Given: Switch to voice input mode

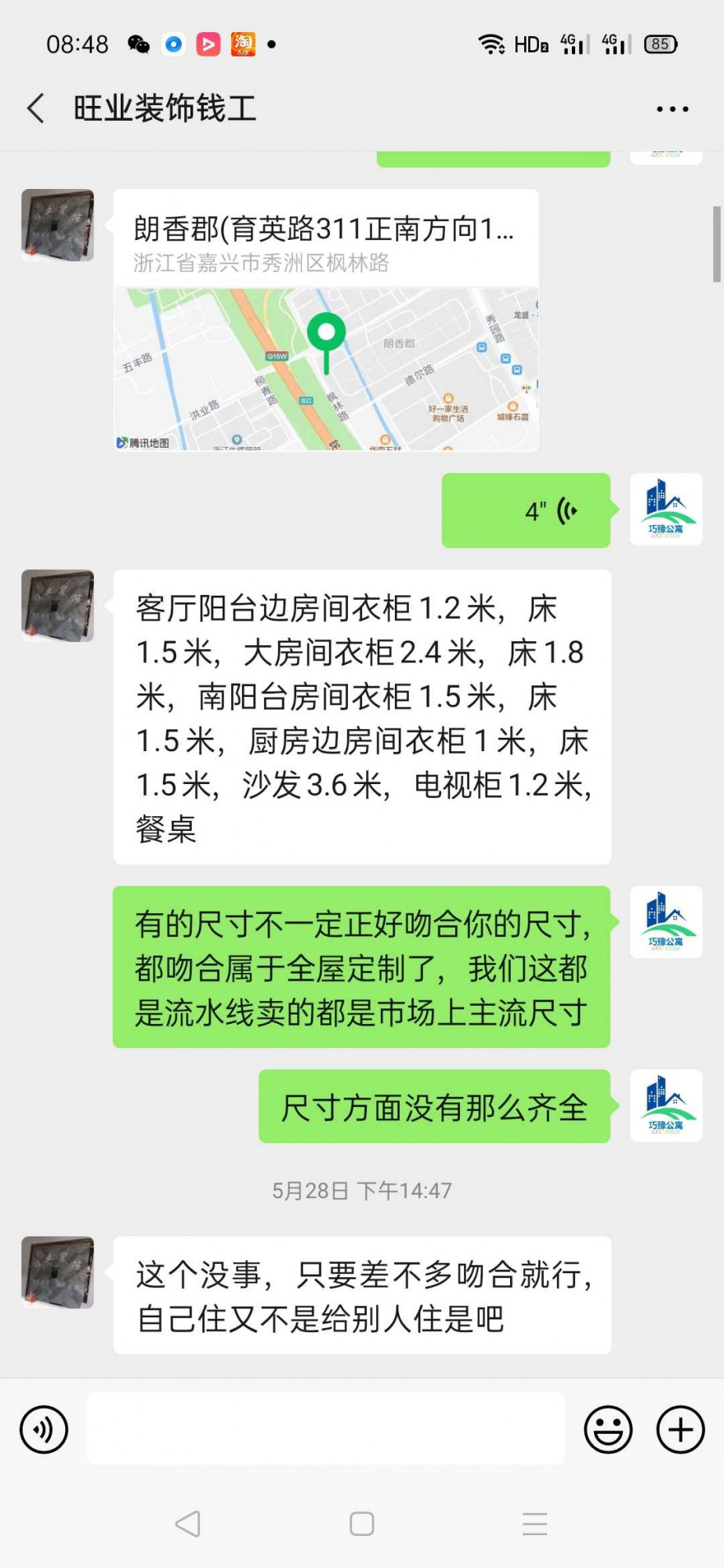Looking at the screenshot, I should pyautogui.click(x=44, y=1429).
